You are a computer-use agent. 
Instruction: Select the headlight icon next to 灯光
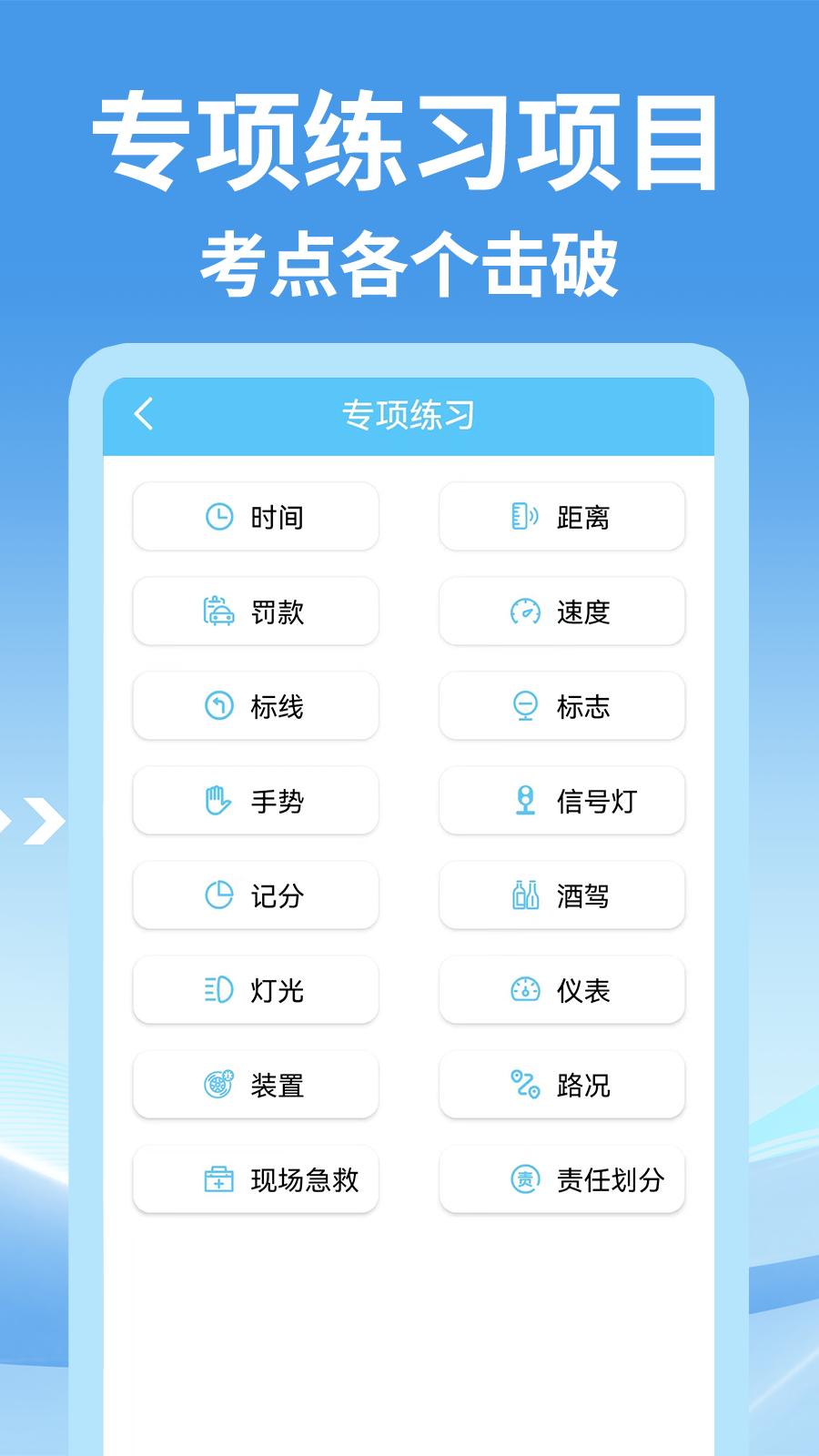(x=218, y=990)
